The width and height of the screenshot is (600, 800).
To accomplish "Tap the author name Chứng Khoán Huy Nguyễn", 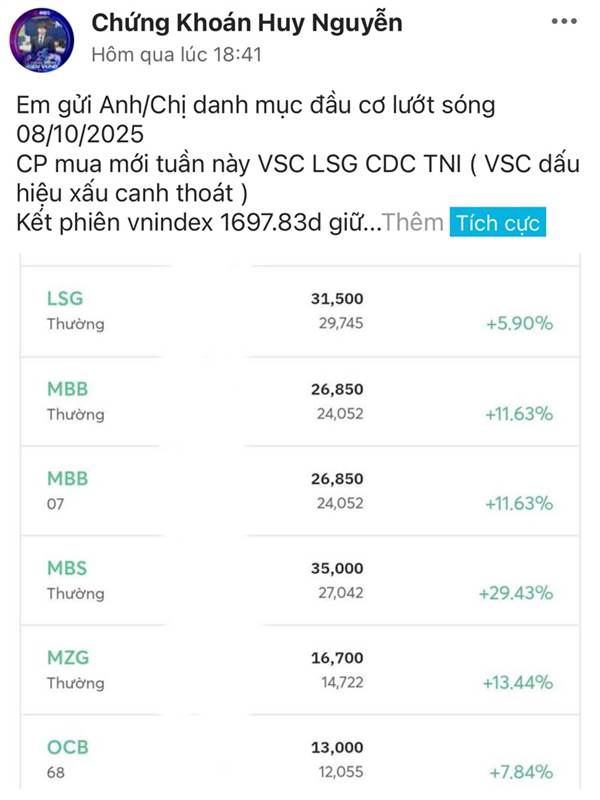I will point(246,23).
